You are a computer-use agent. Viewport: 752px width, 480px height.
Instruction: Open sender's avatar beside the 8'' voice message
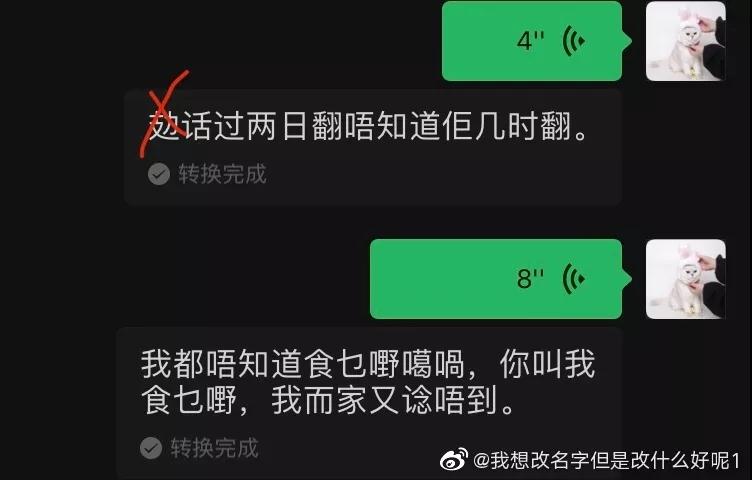pos(686,279)
